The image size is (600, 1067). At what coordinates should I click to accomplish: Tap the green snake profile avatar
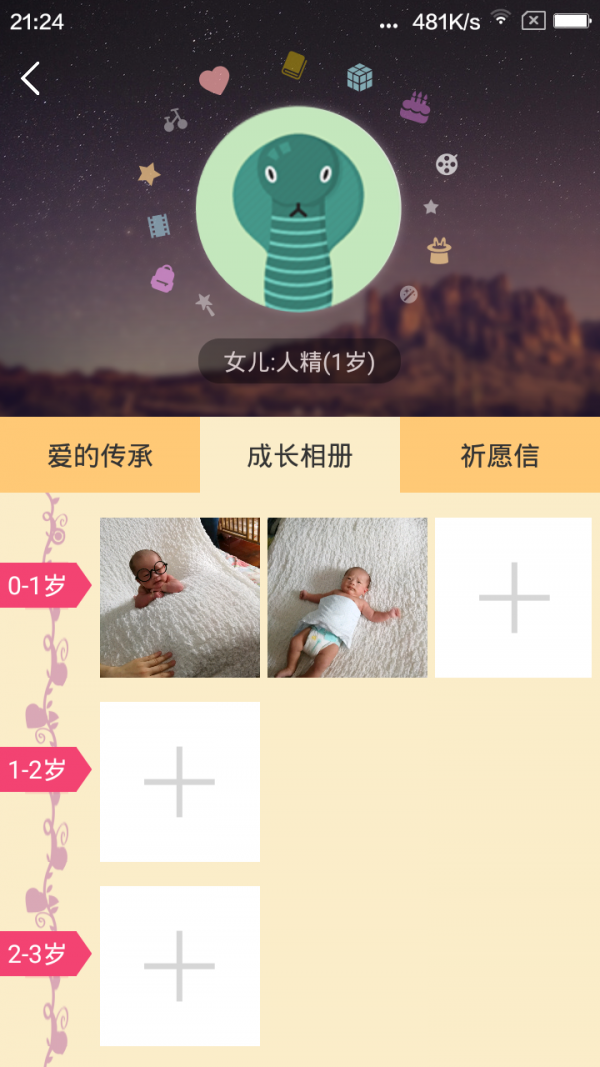point(298,208)
